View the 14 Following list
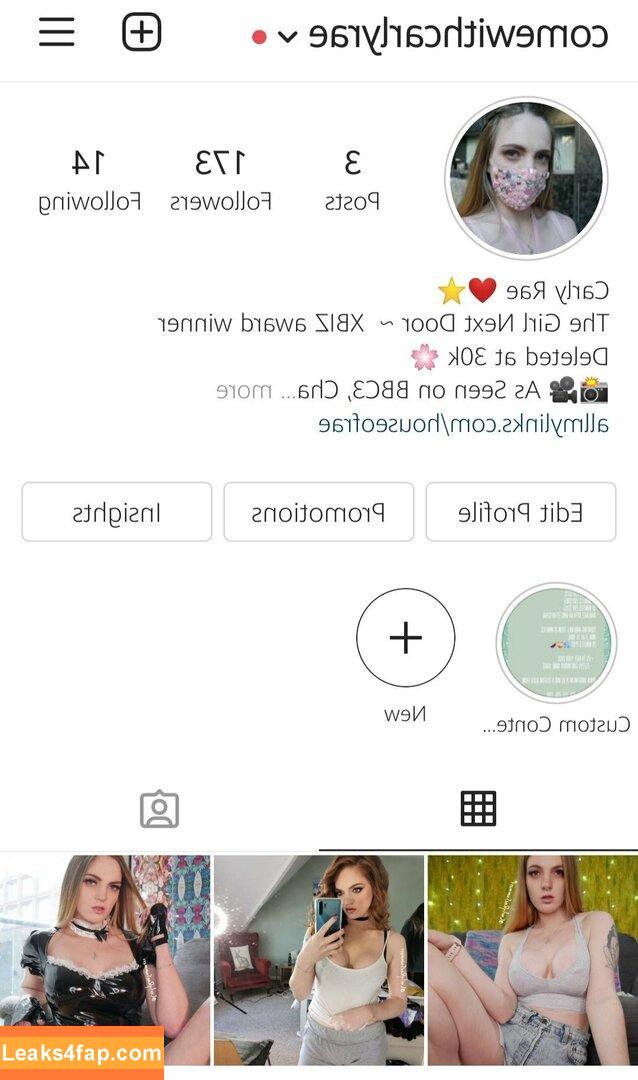This screenshot has width=638, height=1080. tap(90, 180)
